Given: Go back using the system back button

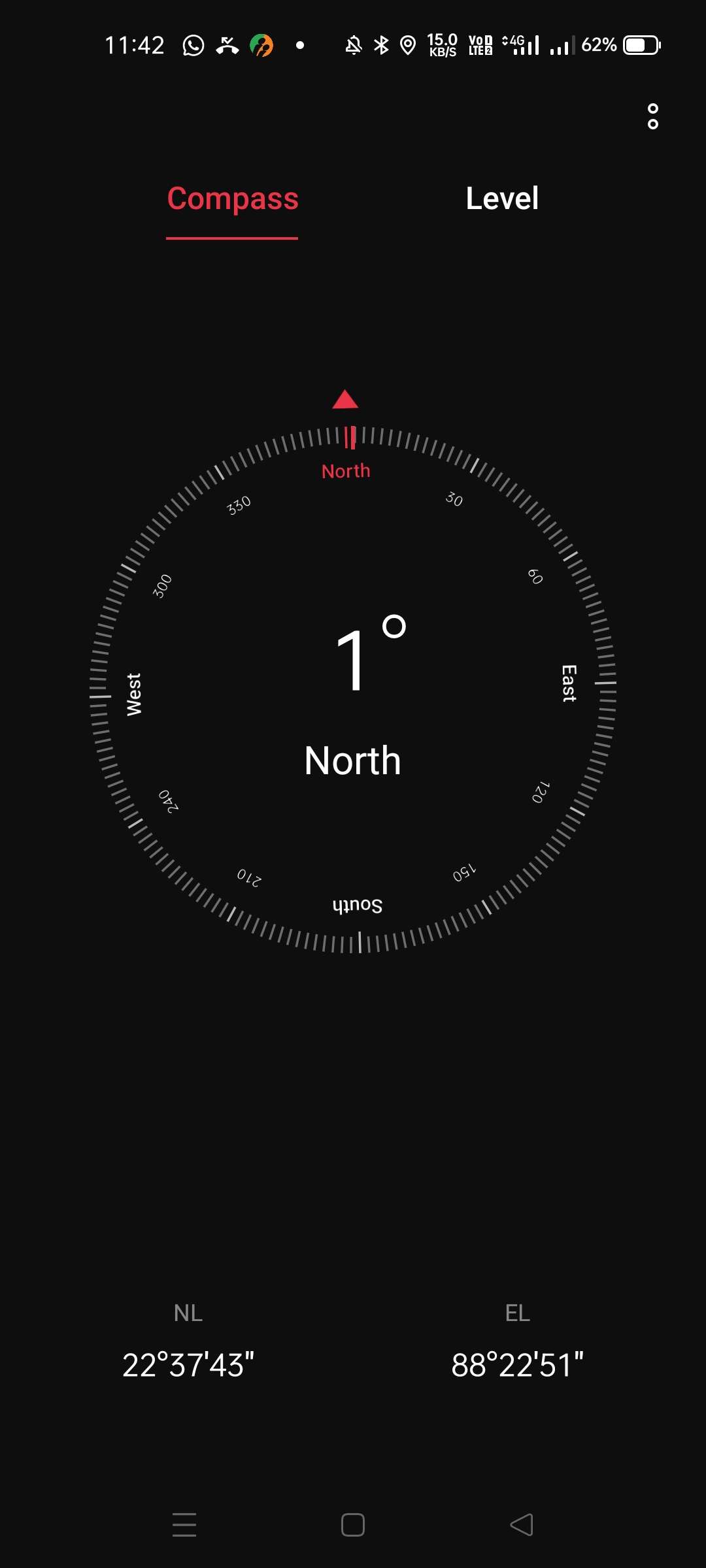Looking at the screenshot, I should coord(522,1525).
